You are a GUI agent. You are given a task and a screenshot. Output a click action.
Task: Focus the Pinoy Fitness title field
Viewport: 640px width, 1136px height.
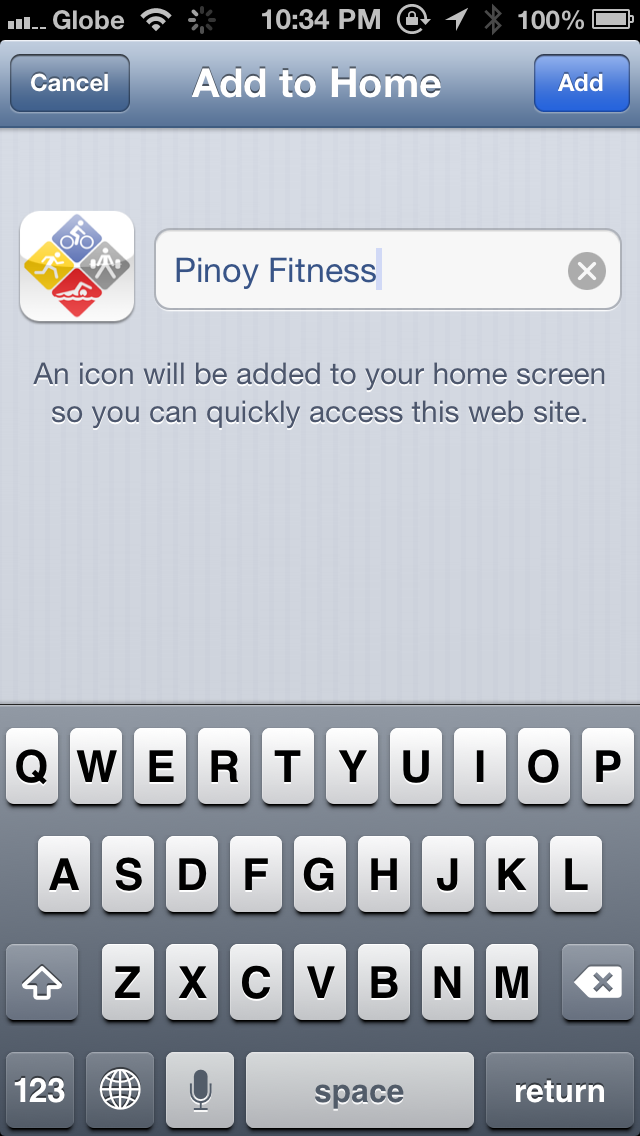coord(360,270)
